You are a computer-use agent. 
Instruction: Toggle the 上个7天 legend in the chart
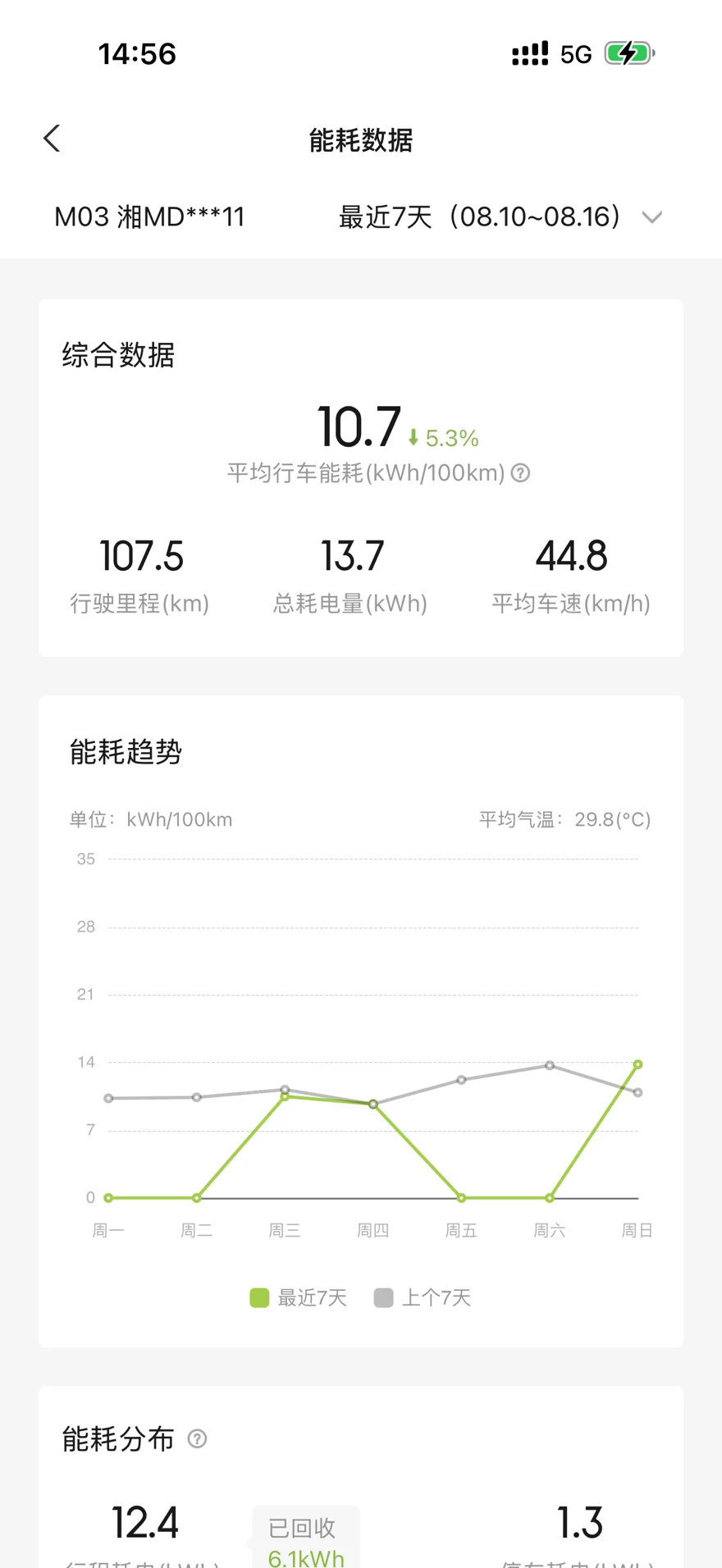pyautogui.click(x=422, y=1297)
